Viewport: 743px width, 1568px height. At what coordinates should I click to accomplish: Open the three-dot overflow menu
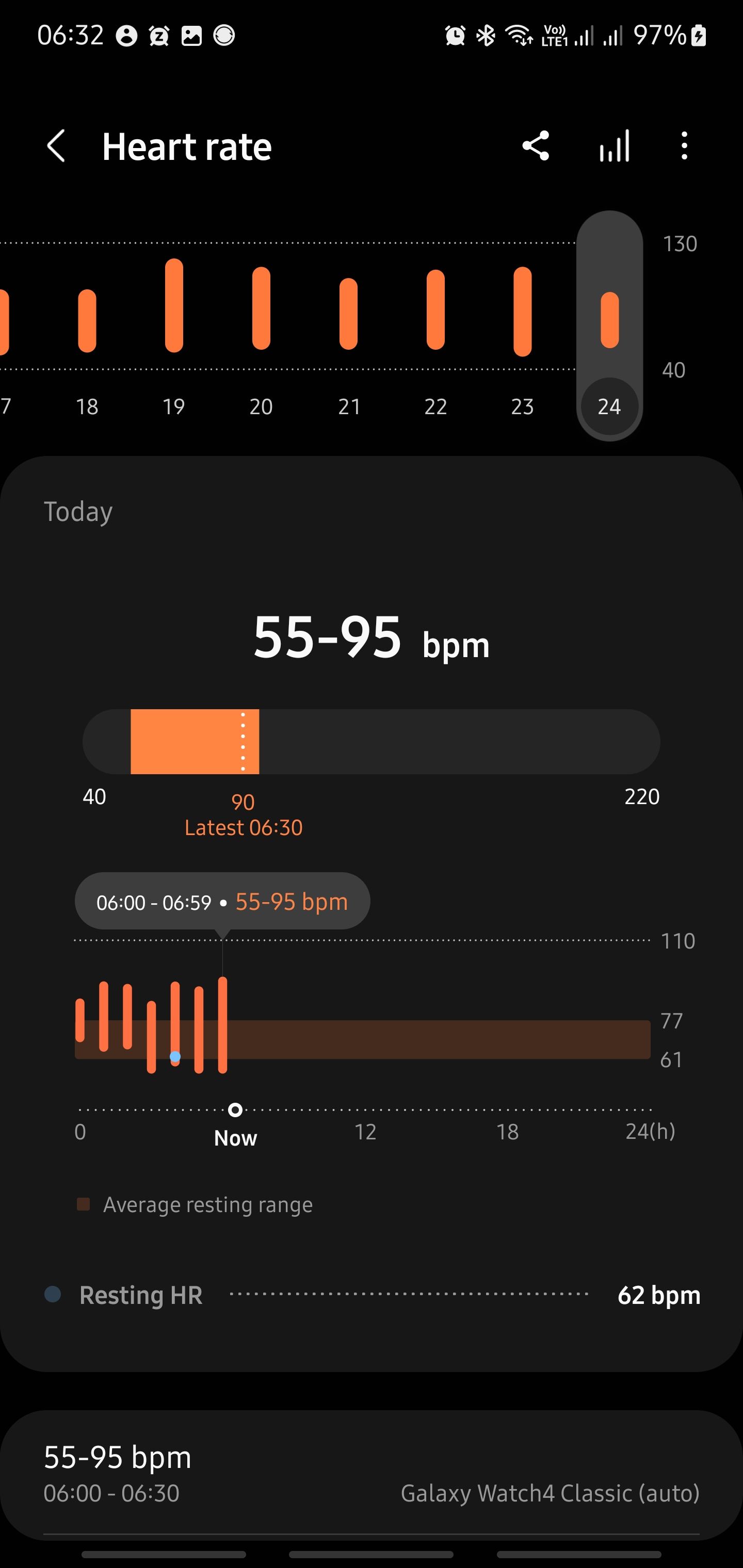click(685, 146)
